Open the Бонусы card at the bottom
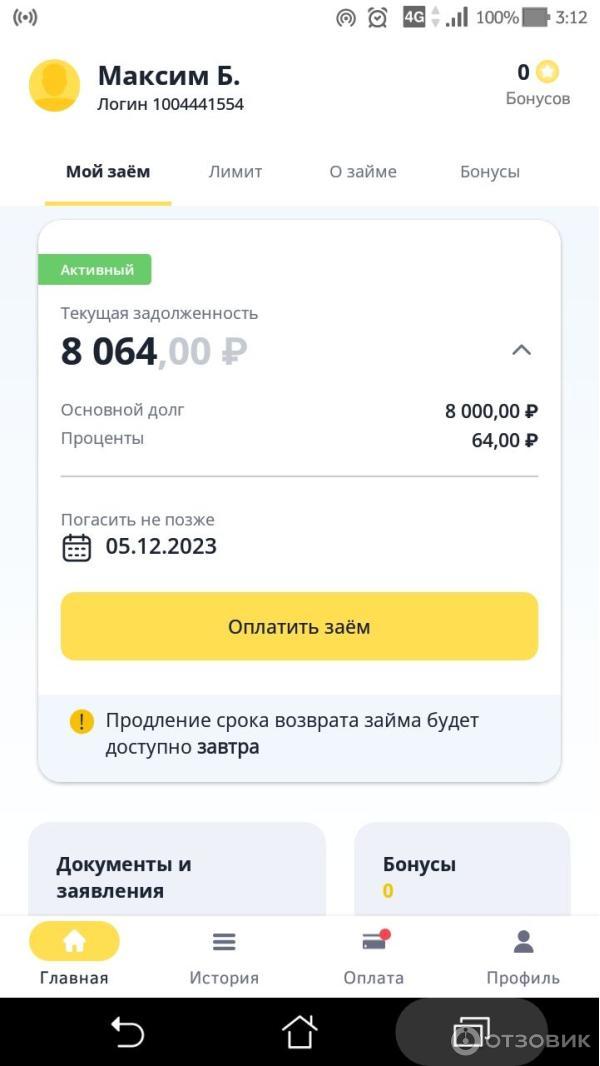Image resolution: width=600 pixels, height=1066 pixels. pyautogui.click(x=462, y=870)
